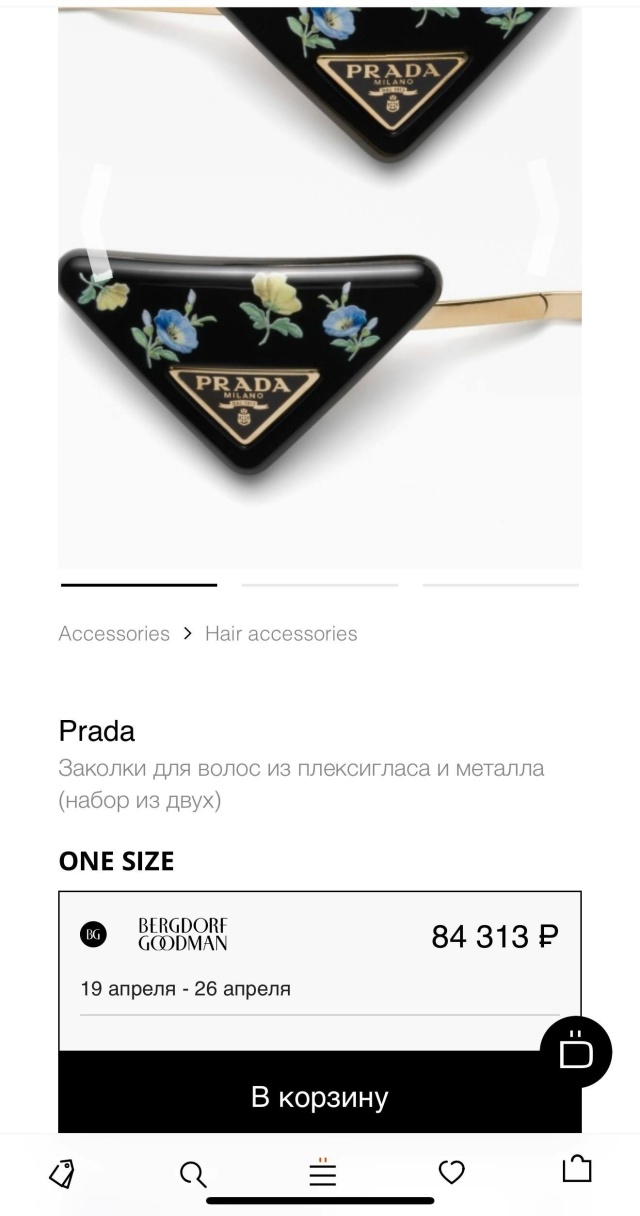This screenshot has width=640, height=1216.
Task: Open Hair accessories breadcrumb link
Action: [x=281, y=633]
